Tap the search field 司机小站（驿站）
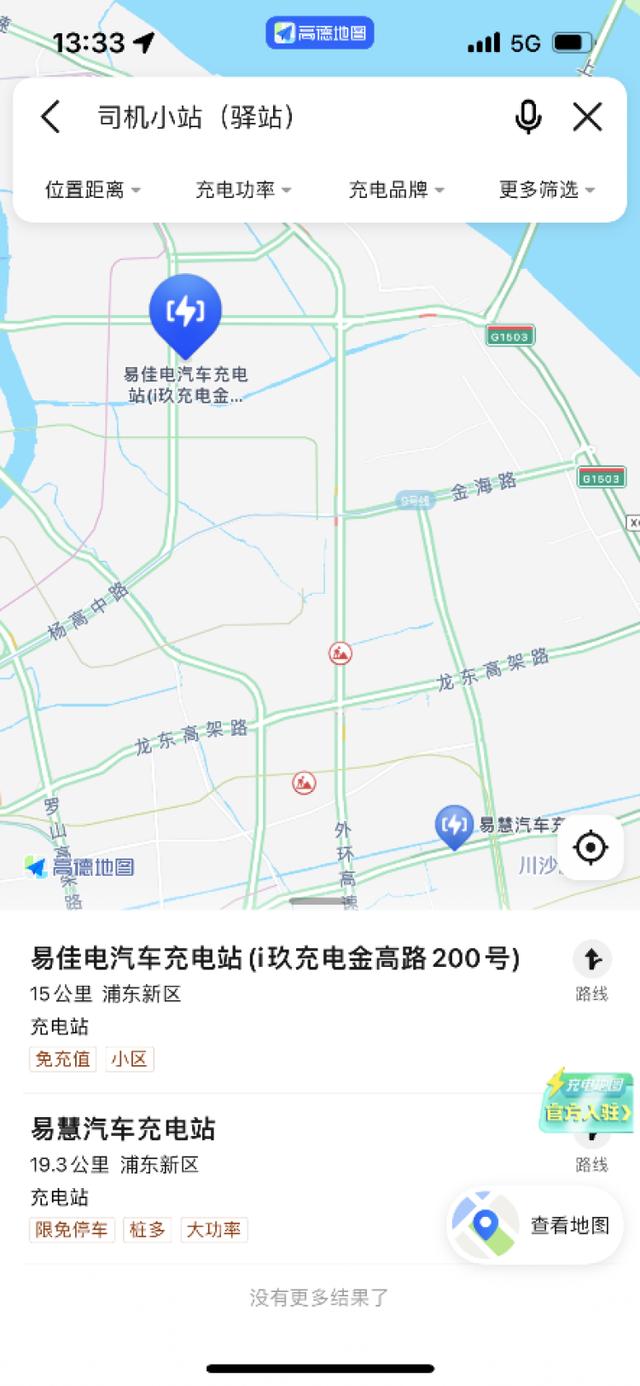640x1386 pixels. point(290,117)
